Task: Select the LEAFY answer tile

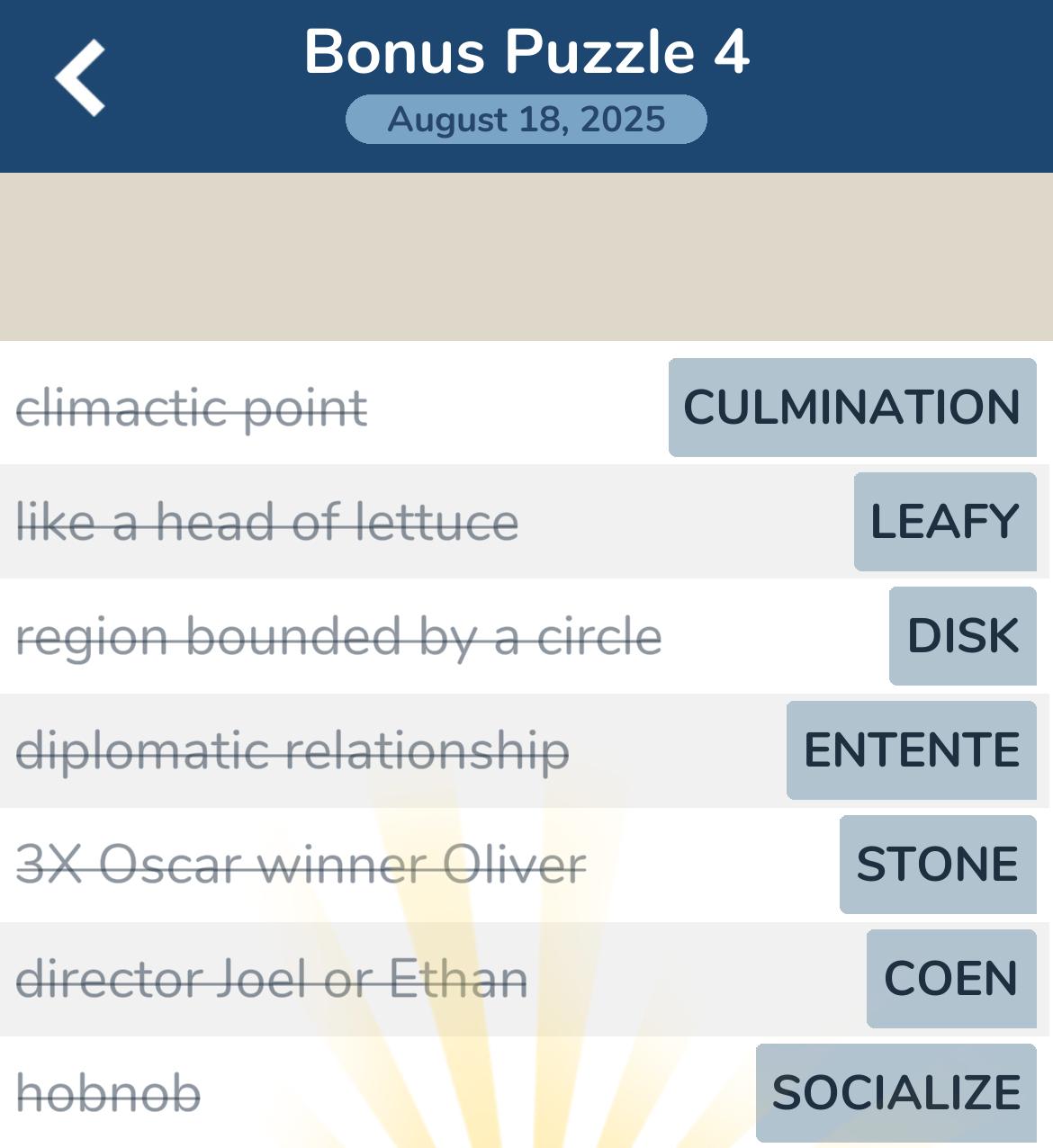Action: (x=944, y=522)
